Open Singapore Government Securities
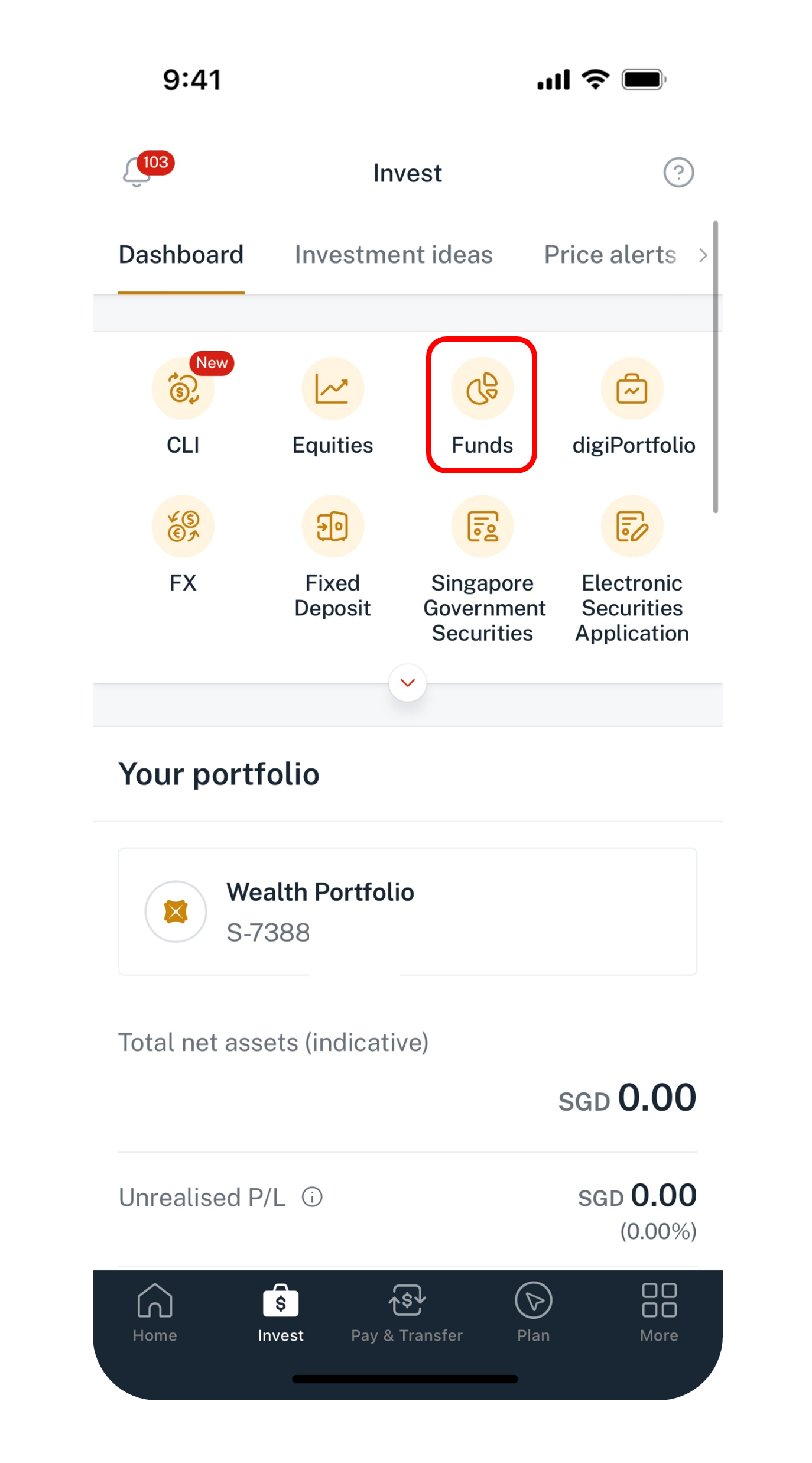Image resolution: width=812 pixels, height=1463 pixels. click(x=483, y=567)
